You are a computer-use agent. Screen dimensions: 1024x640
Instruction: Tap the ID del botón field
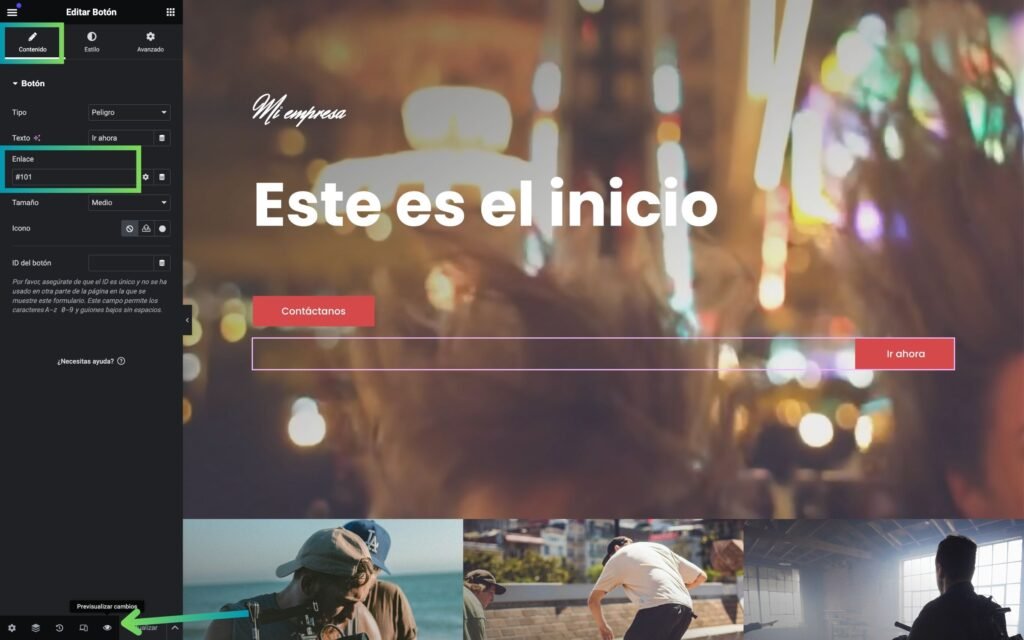[120, 263]
